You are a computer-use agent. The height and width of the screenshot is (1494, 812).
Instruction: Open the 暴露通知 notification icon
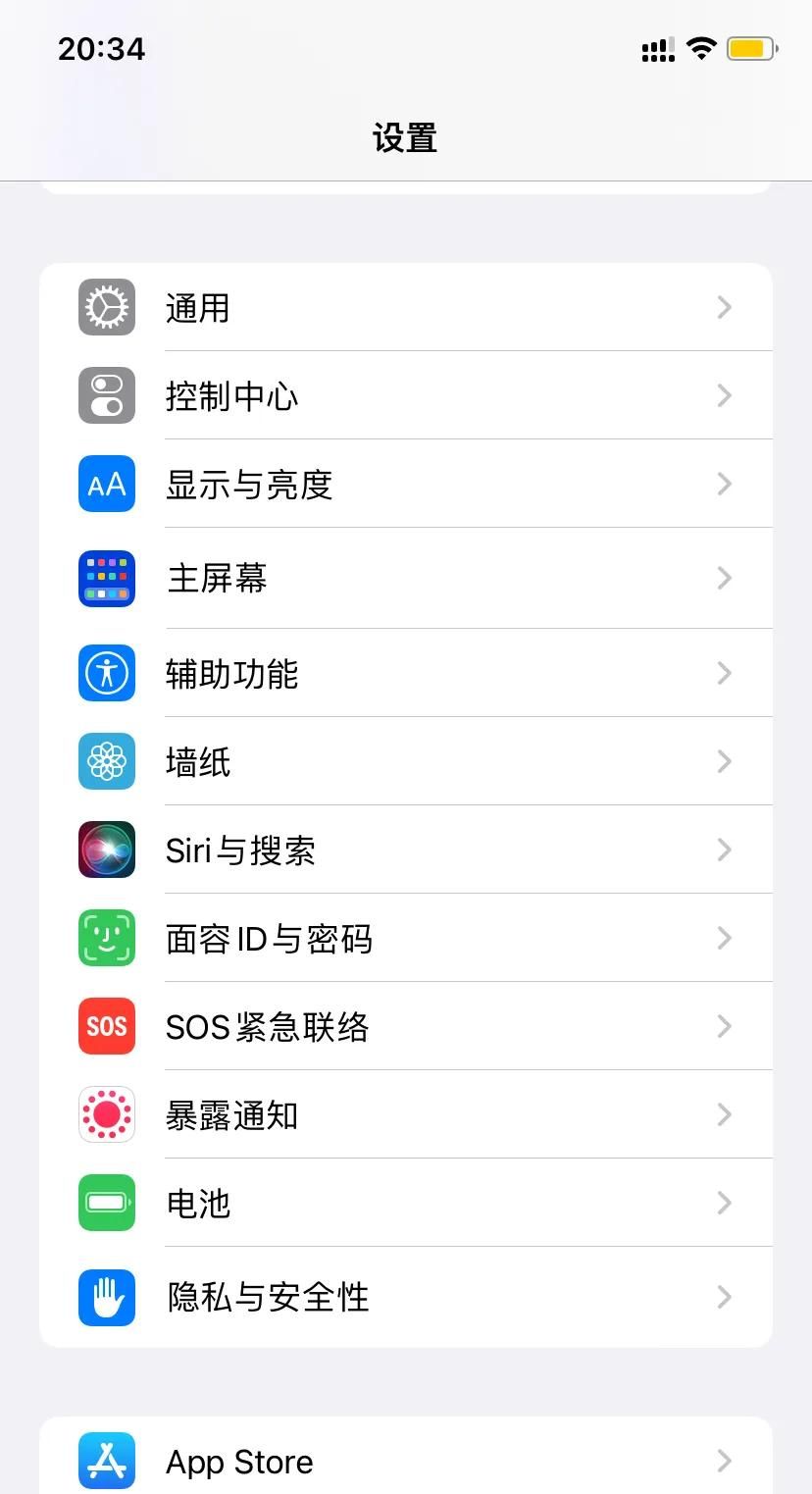click(x=106, y=1114)
